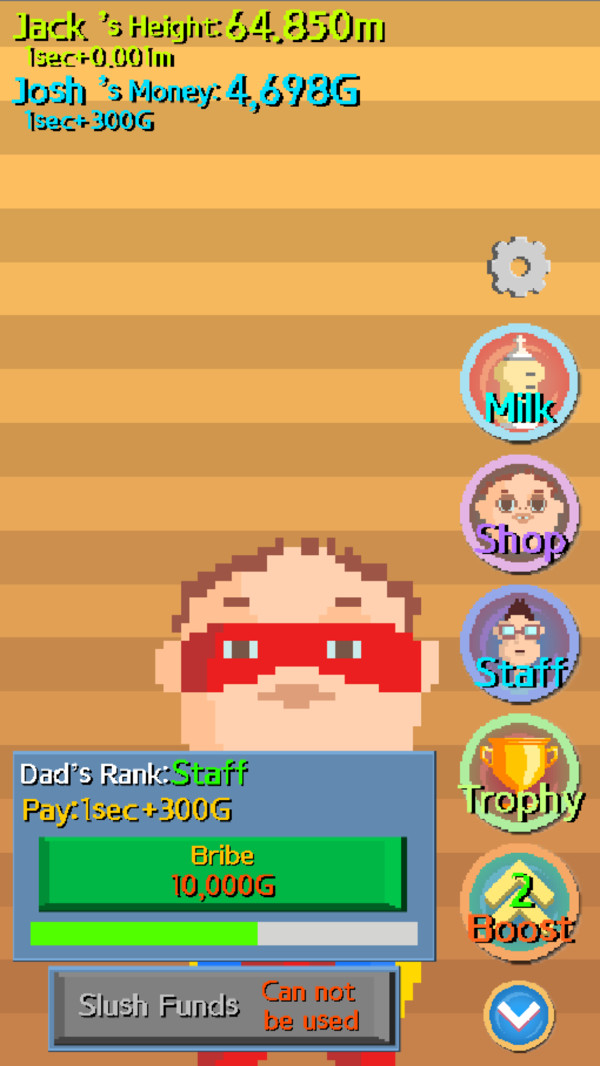Open the Staff menu

pyautogui.click(x=520, y=644)
